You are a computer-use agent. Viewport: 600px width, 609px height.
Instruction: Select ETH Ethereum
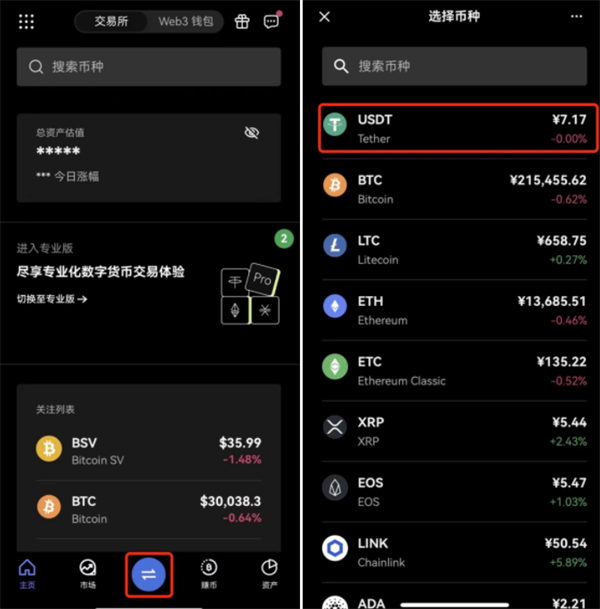[458, 310]
